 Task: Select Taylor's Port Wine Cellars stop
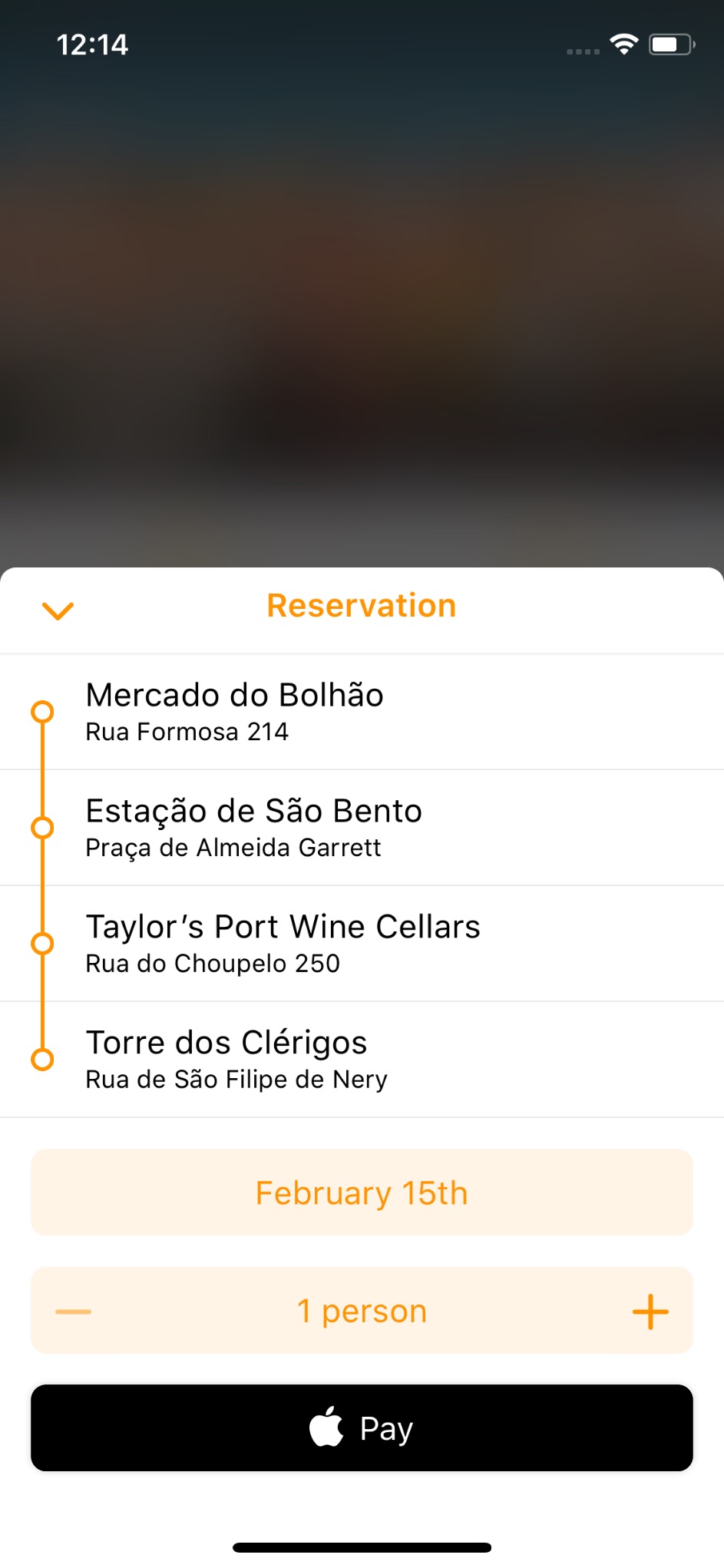click(x=361, y=944)
